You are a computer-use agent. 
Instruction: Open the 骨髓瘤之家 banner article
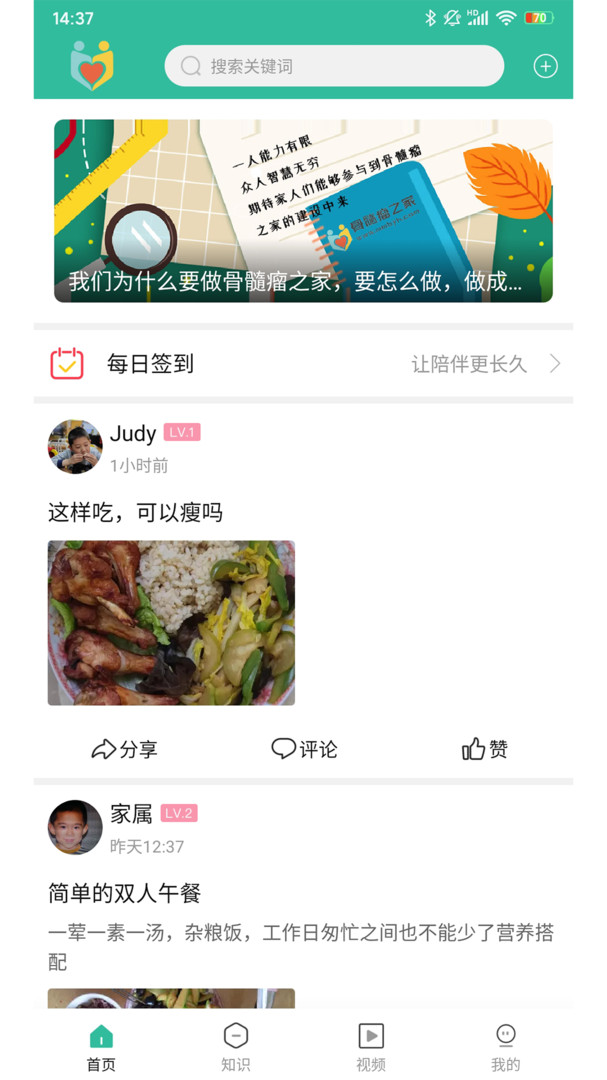pyautogui.click(x=303, y=211)
